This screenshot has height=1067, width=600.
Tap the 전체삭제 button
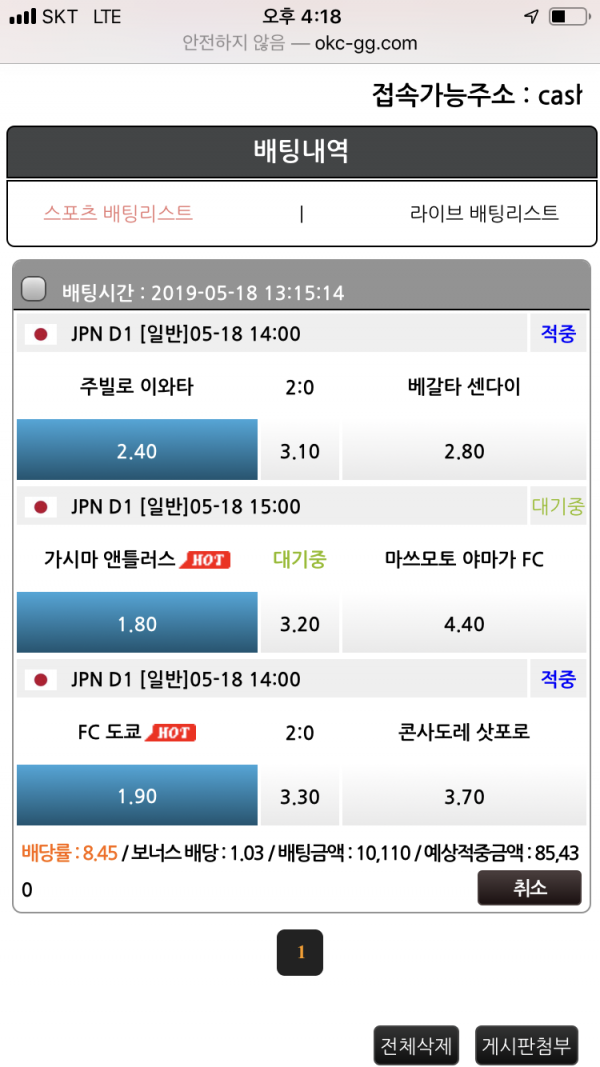click(415, 1046)
